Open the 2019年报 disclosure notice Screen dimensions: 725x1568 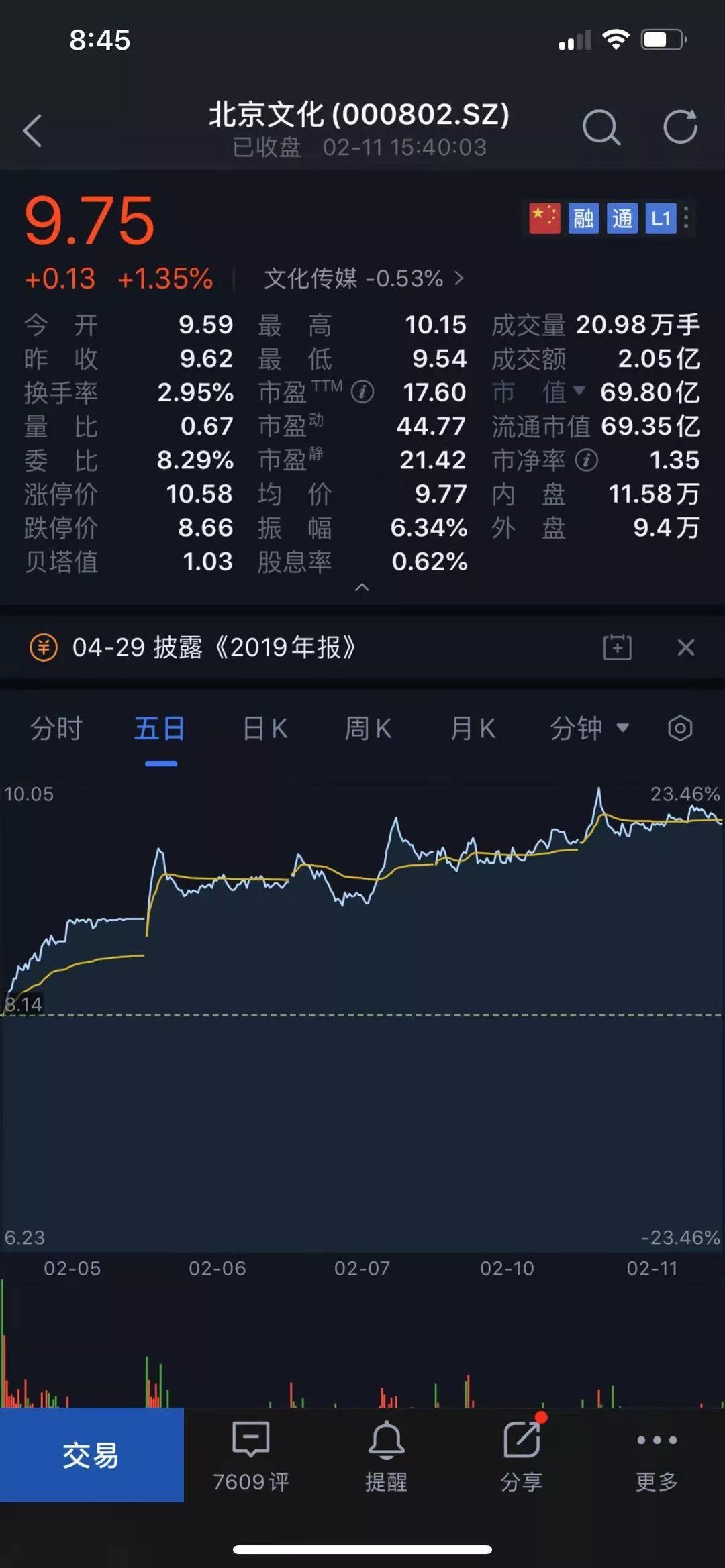[214, 647]
